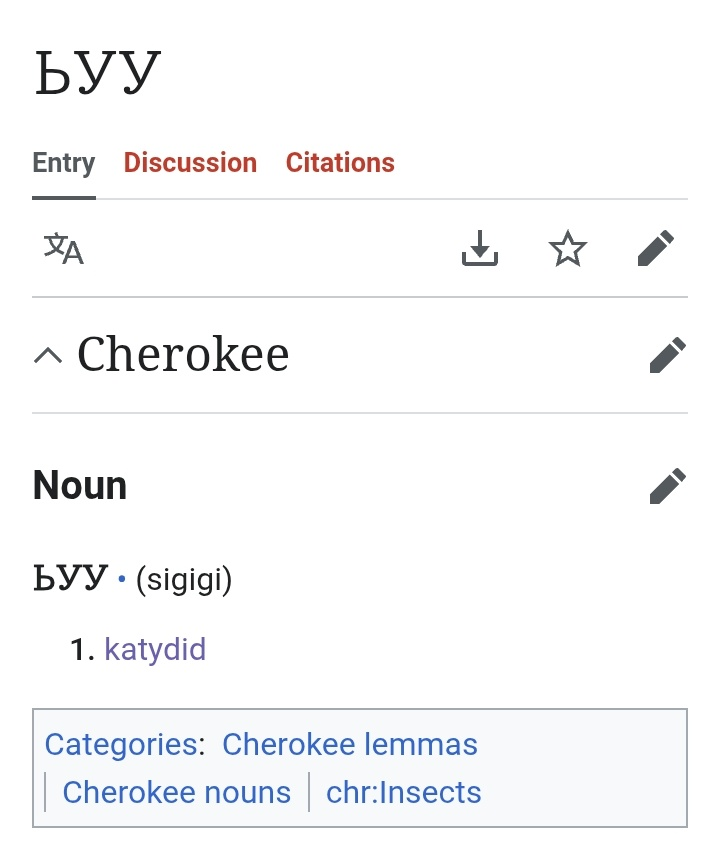Edit the Cherokee section
The height and width of the screenshot is (859, 720).
point(667,355)
